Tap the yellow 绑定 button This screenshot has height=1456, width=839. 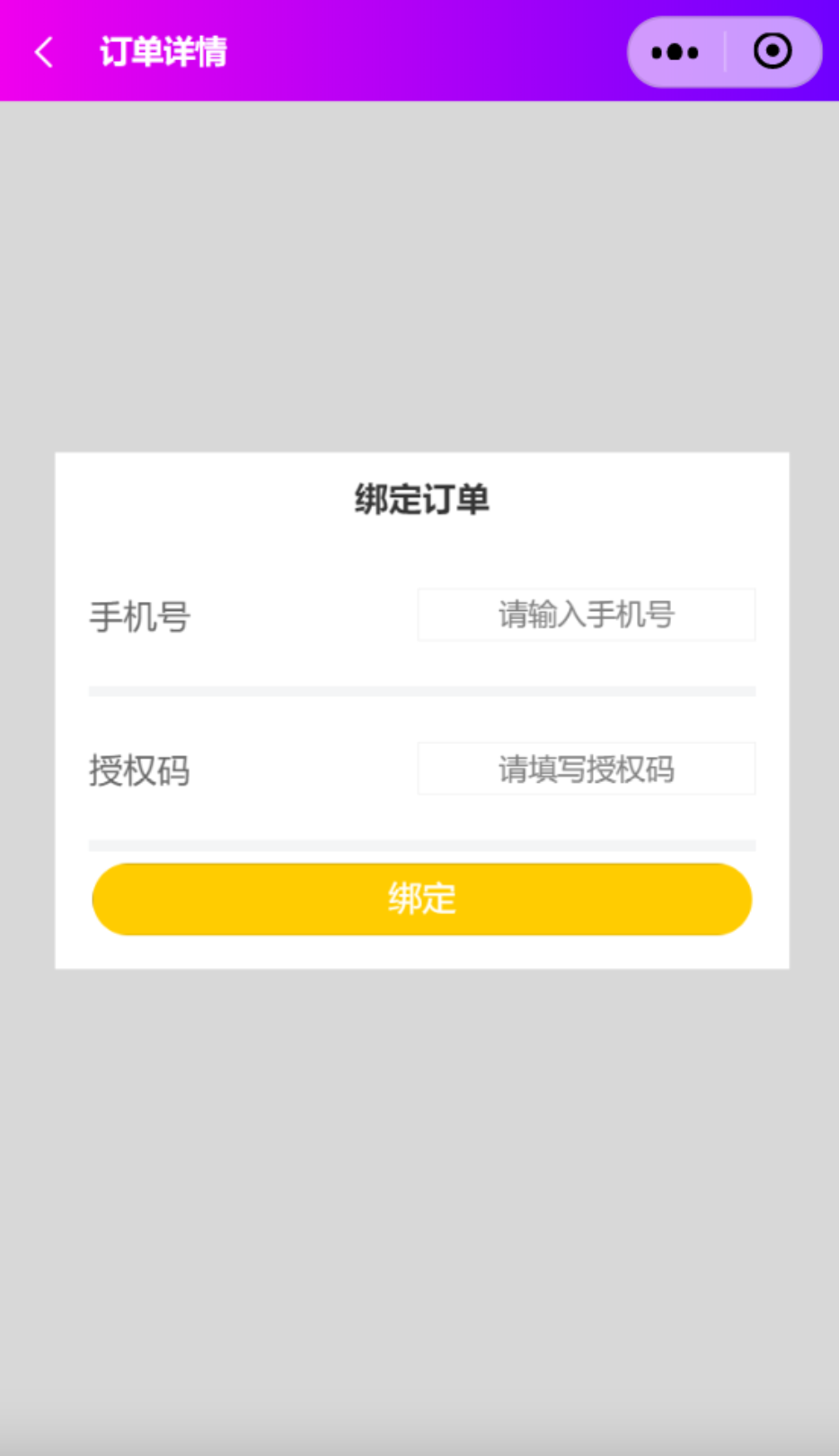(x=422, y=899)
